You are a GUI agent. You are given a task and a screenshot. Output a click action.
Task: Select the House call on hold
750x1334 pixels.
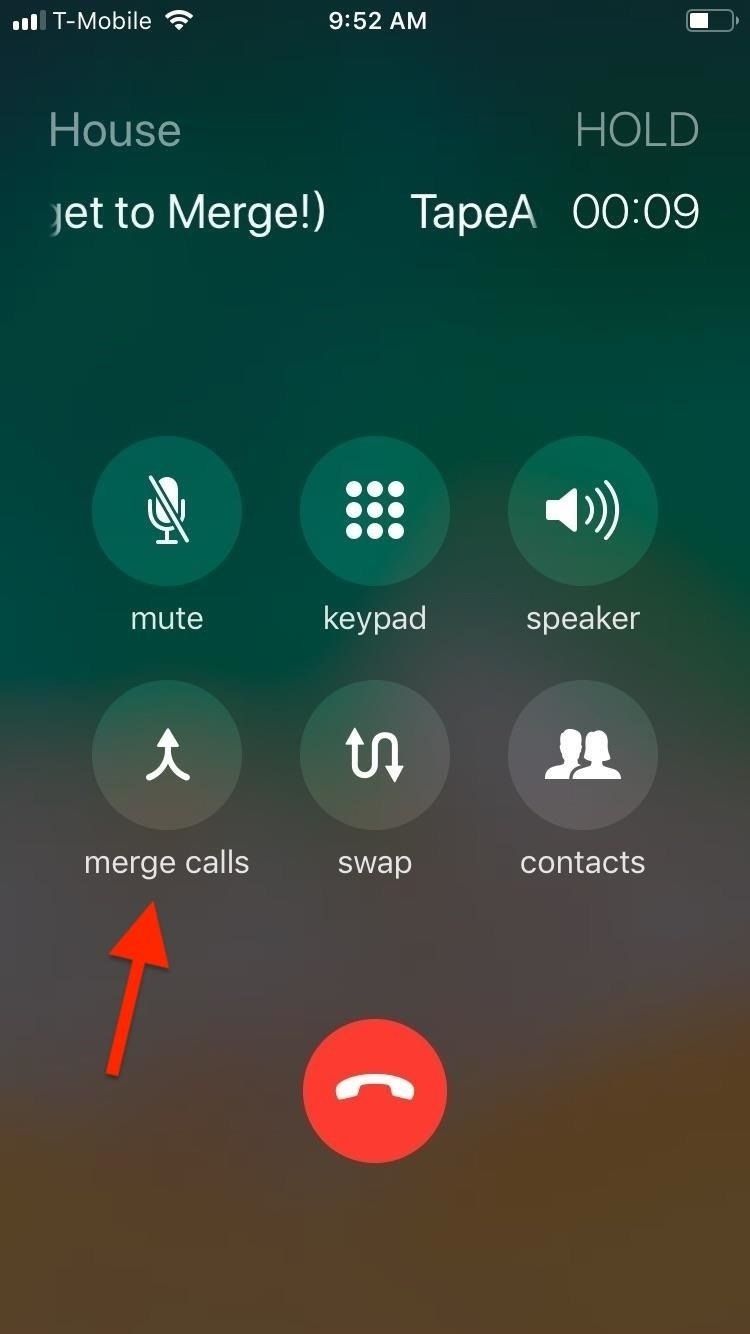tap(114, 129)
